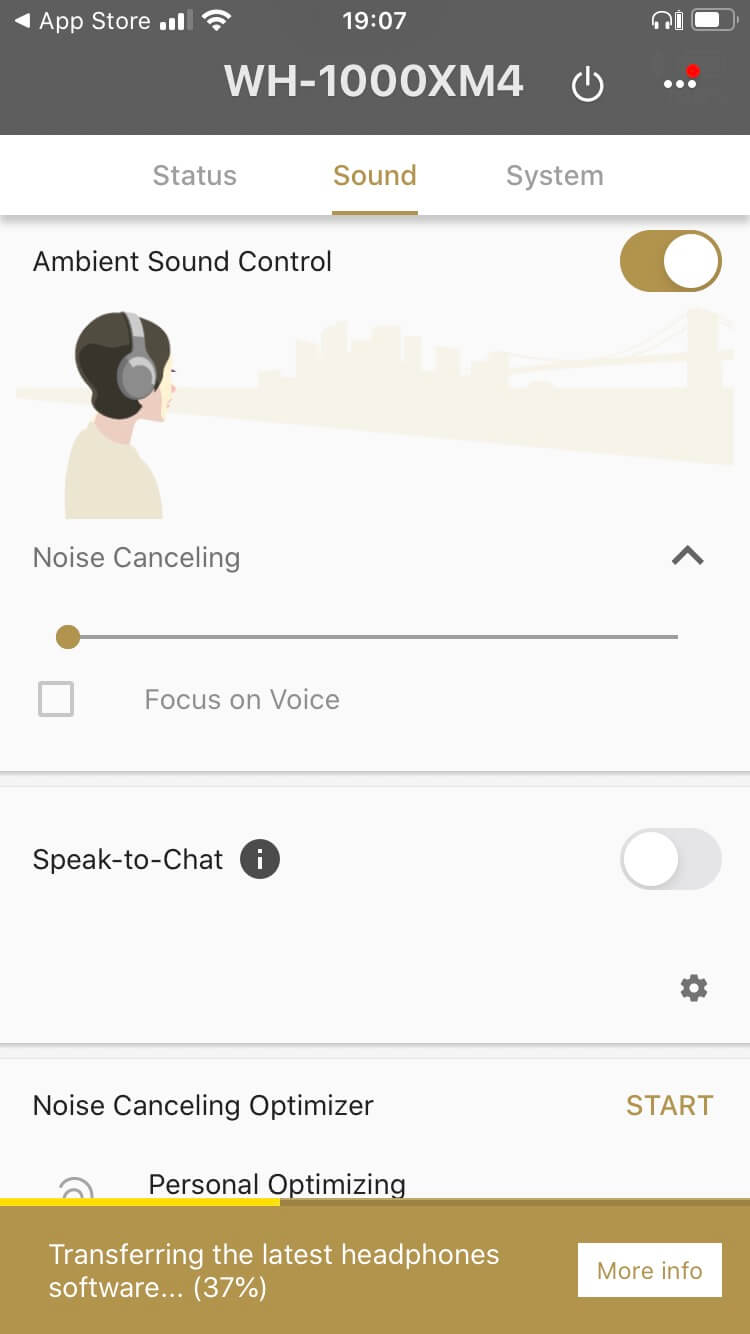The width and height of the screenshot is (750, 1334).
Task: Tap the power icon in the header
Action: click(587, 85)
